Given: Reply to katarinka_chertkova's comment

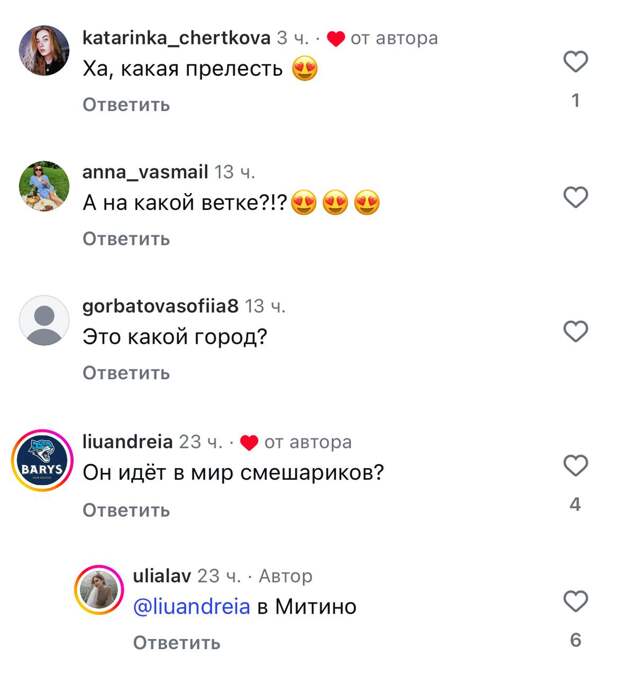Looking at the screenshot, I should (126, 104).
